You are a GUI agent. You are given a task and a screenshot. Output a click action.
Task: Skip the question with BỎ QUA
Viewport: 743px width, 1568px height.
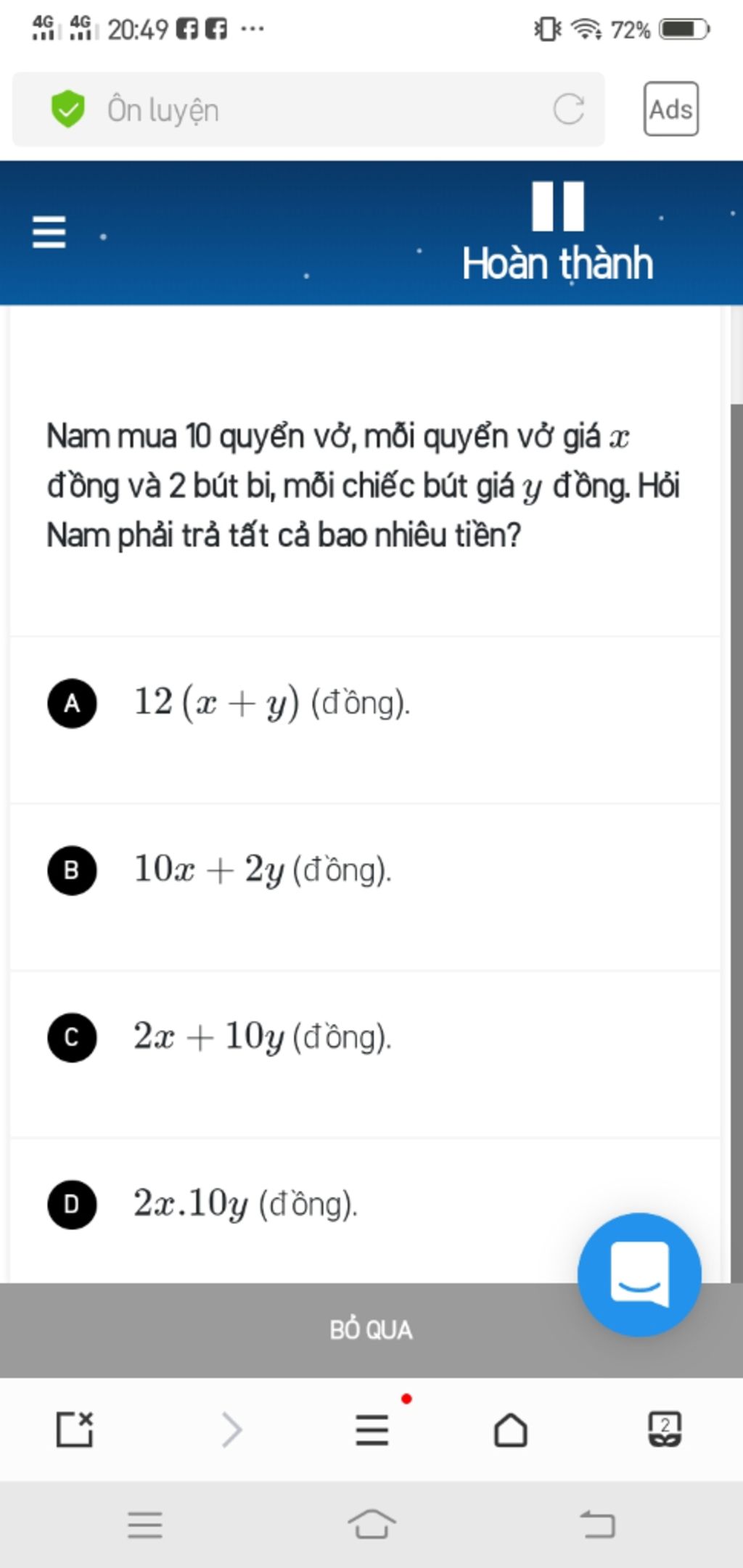coord(371,1329)
